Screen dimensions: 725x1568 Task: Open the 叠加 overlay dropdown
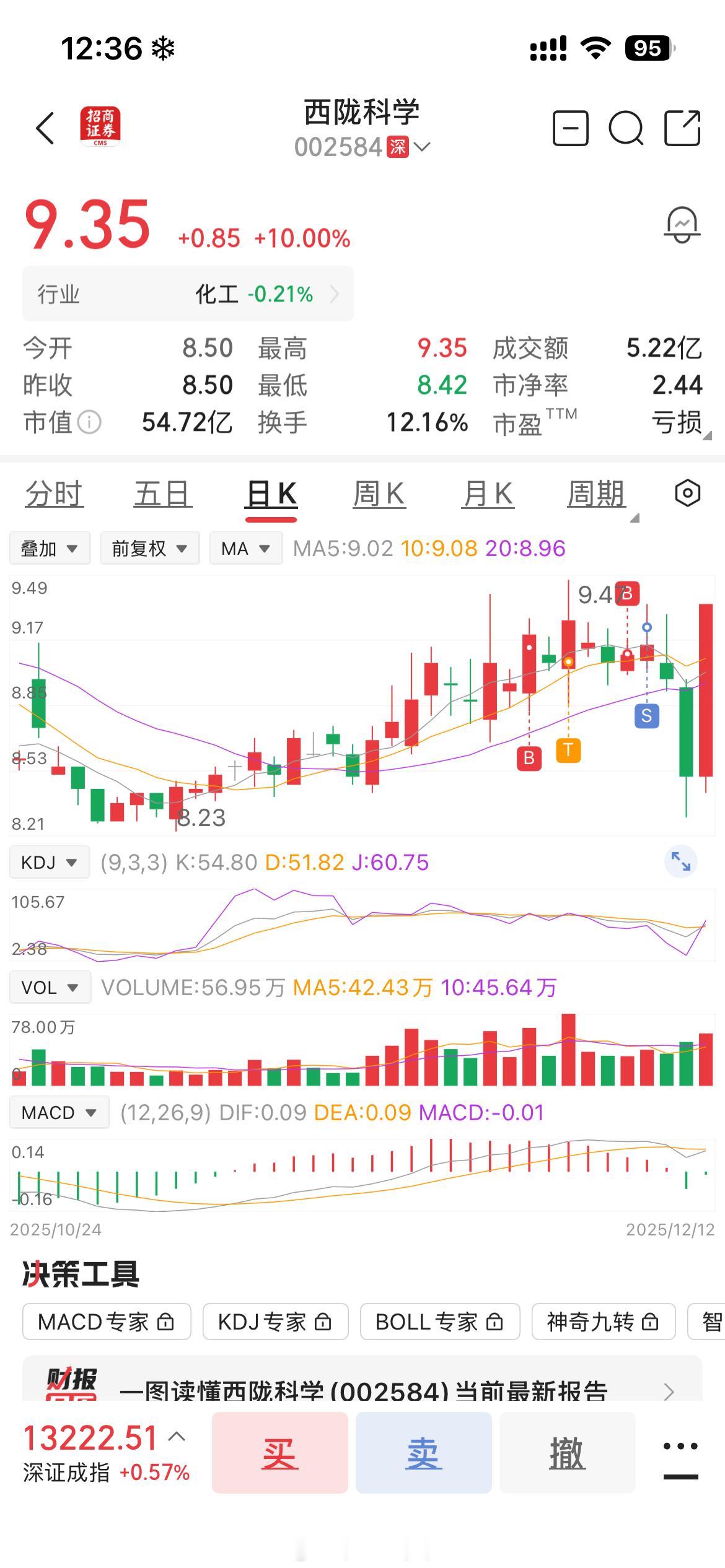[50, 547]
